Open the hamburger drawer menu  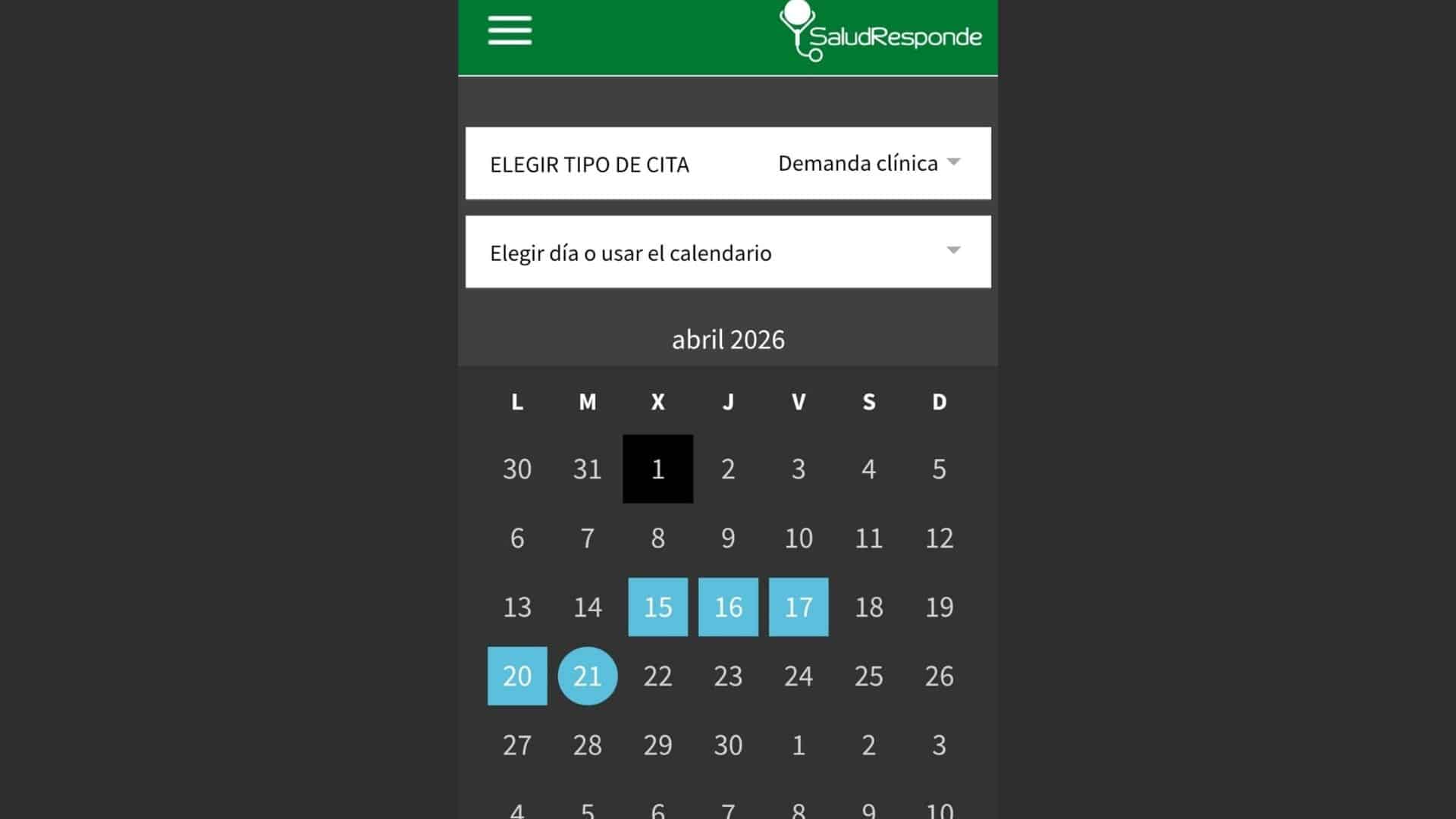[x=510, y=31]
